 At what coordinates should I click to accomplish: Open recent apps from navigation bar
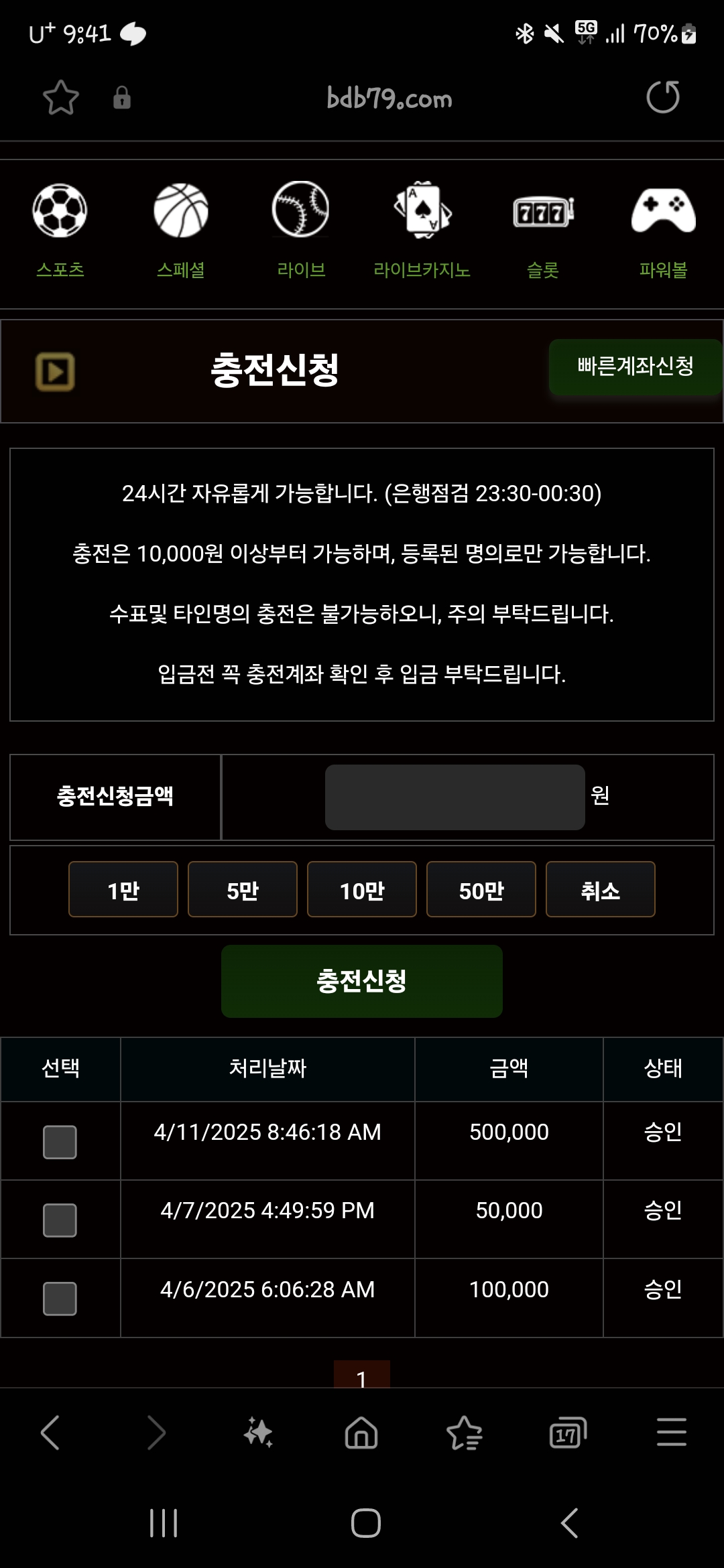point(164,1523)
